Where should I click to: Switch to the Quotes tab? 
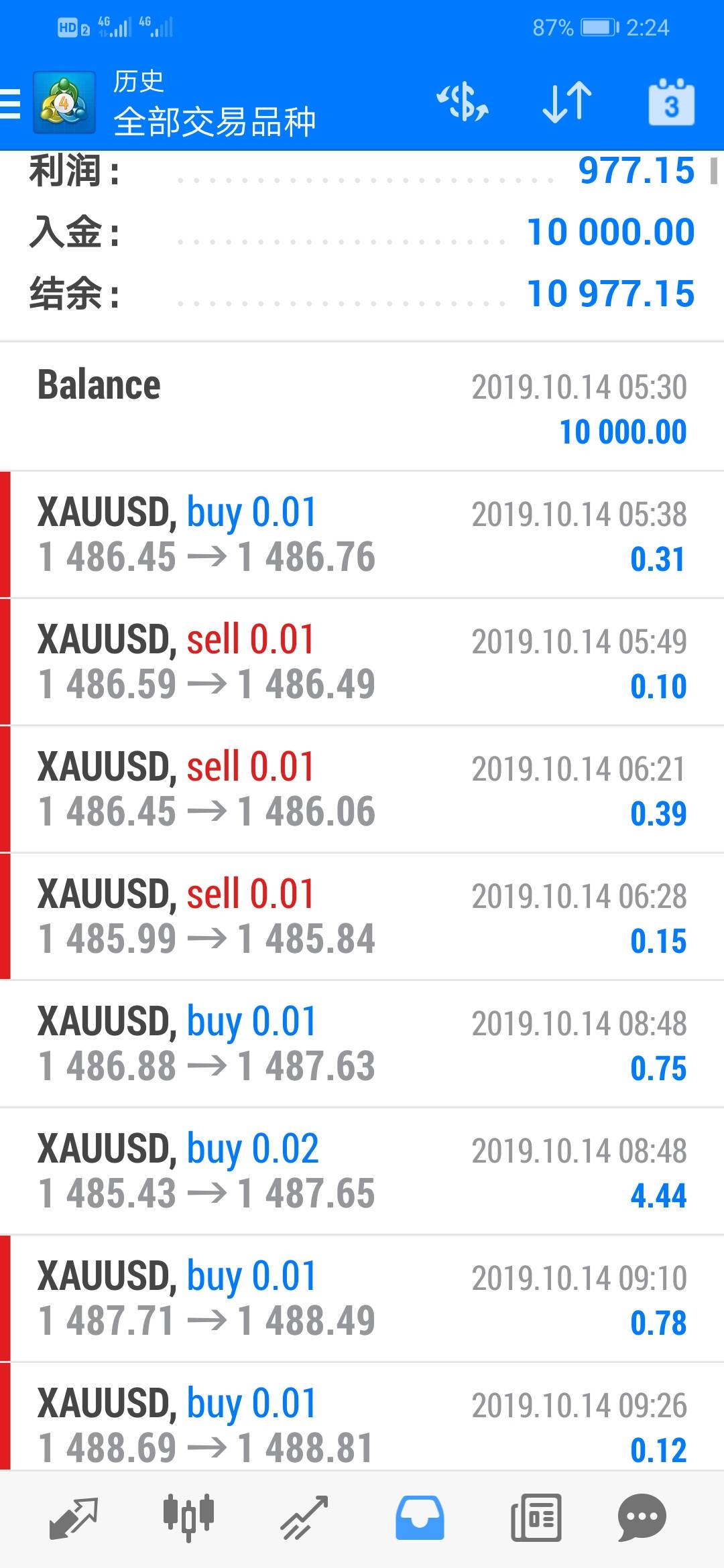pos(74,1518)
